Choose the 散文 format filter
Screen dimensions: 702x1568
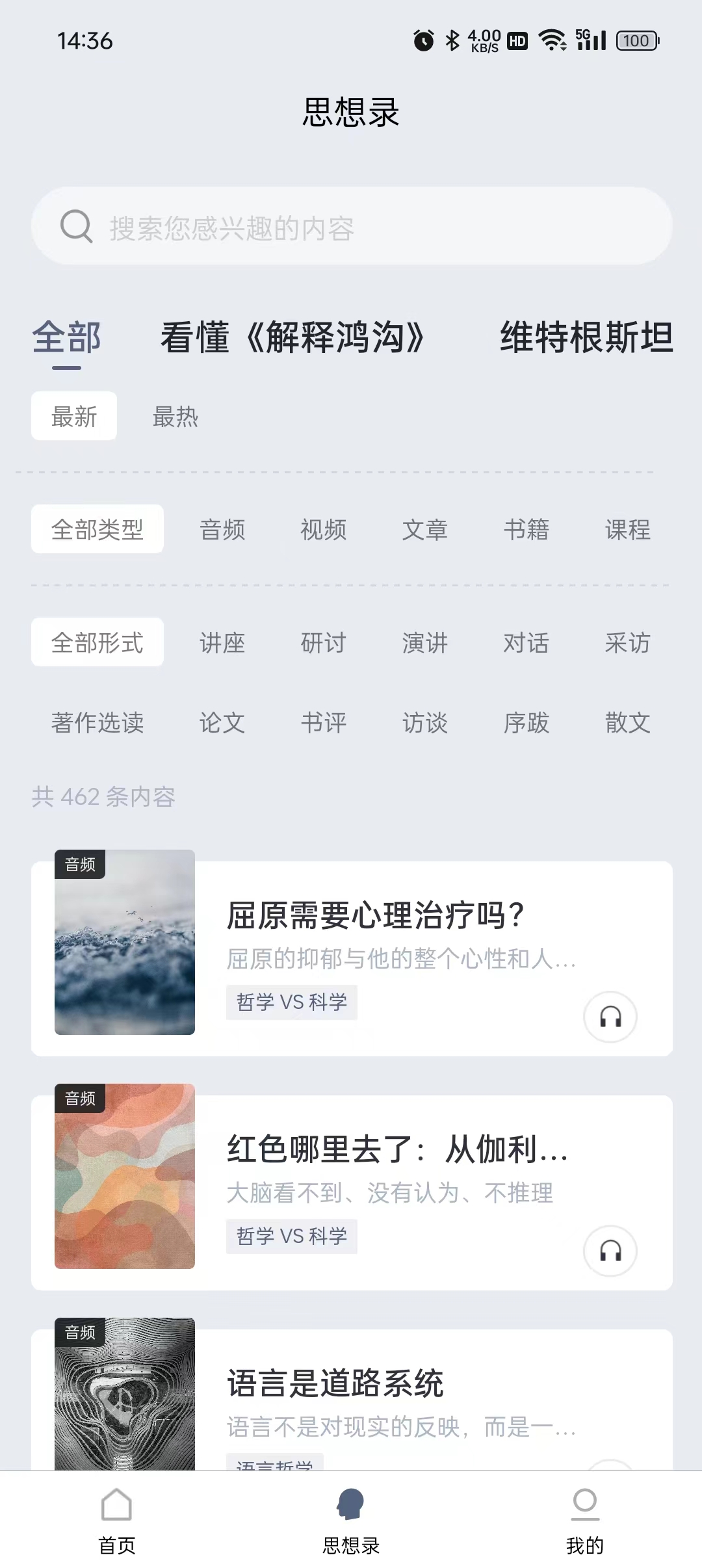[x=627, y=722]
